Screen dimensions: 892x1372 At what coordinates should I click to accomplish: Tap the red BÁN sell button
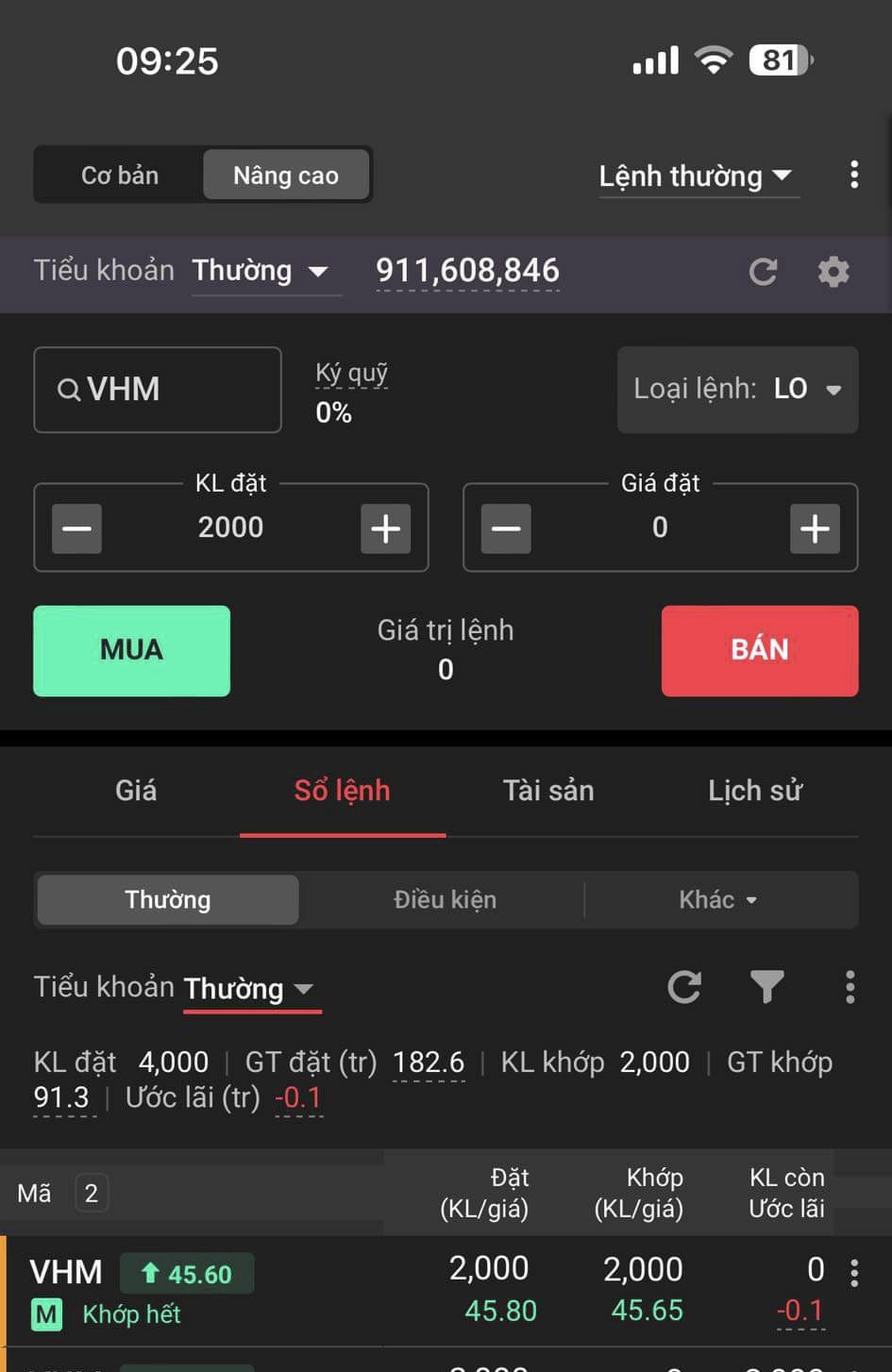coord(760,650)
